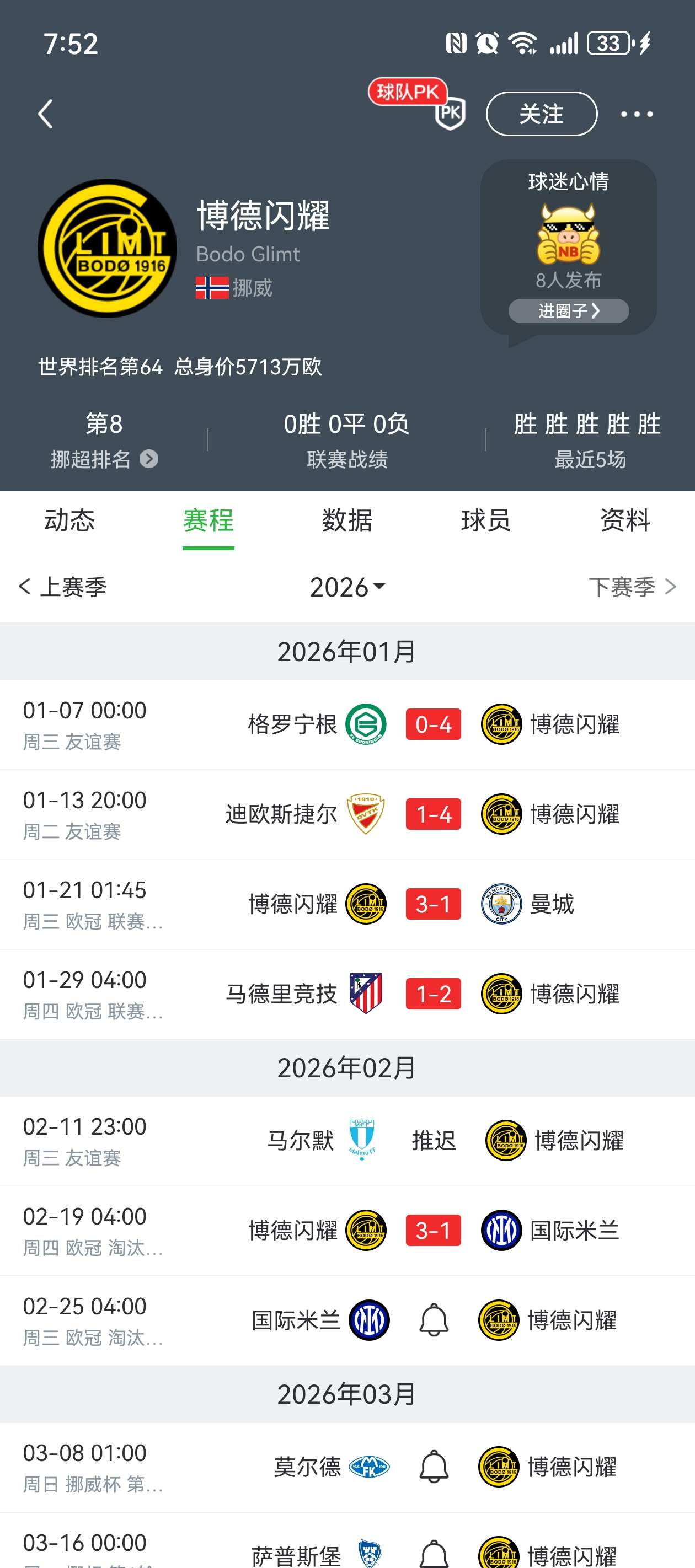The image size is (695, 1568).
Task: Open the postponed 马尔默 friendly match
Action: (x=433, y=1141)
